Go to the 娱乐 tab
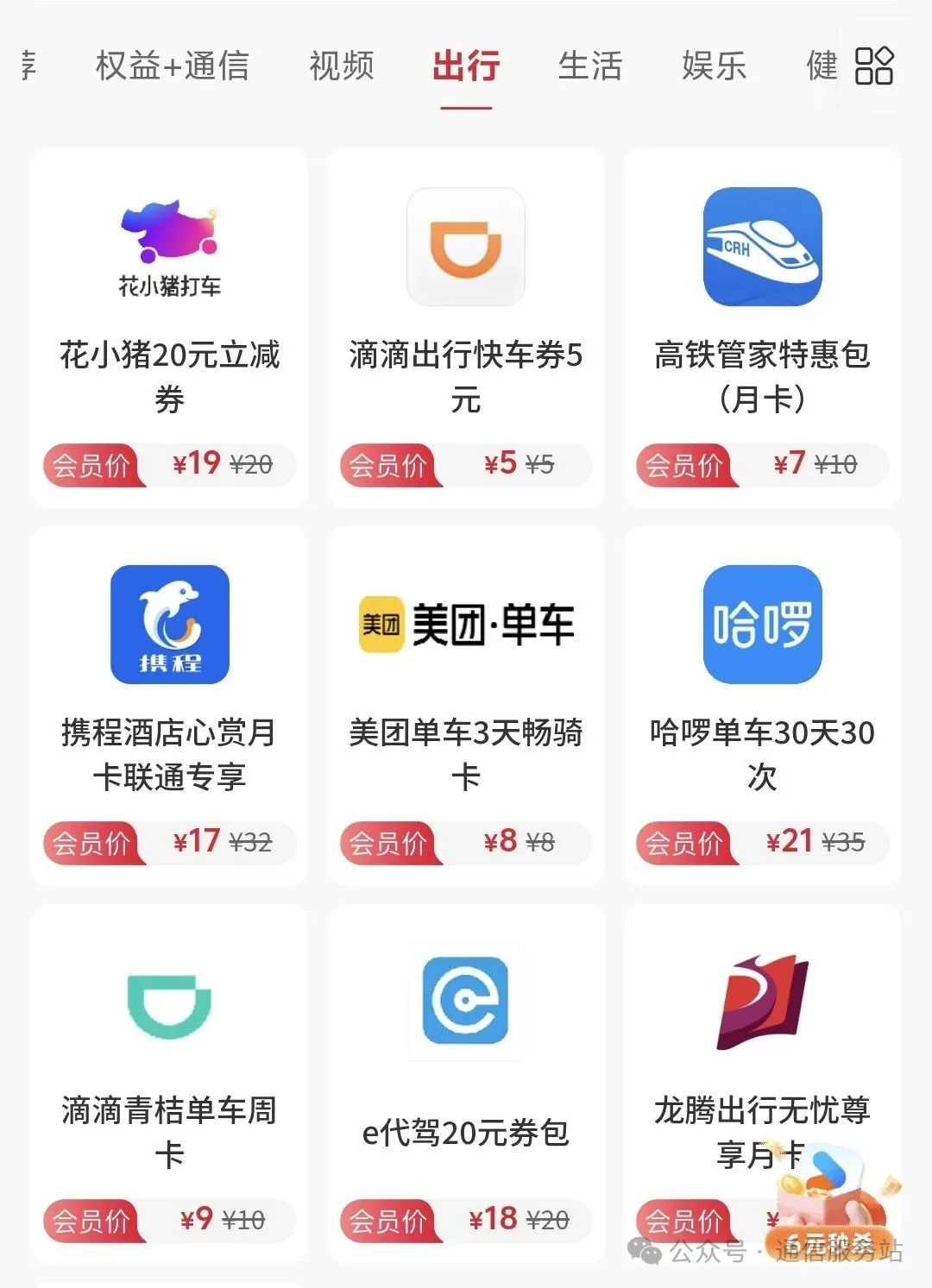 pos(714,66)
